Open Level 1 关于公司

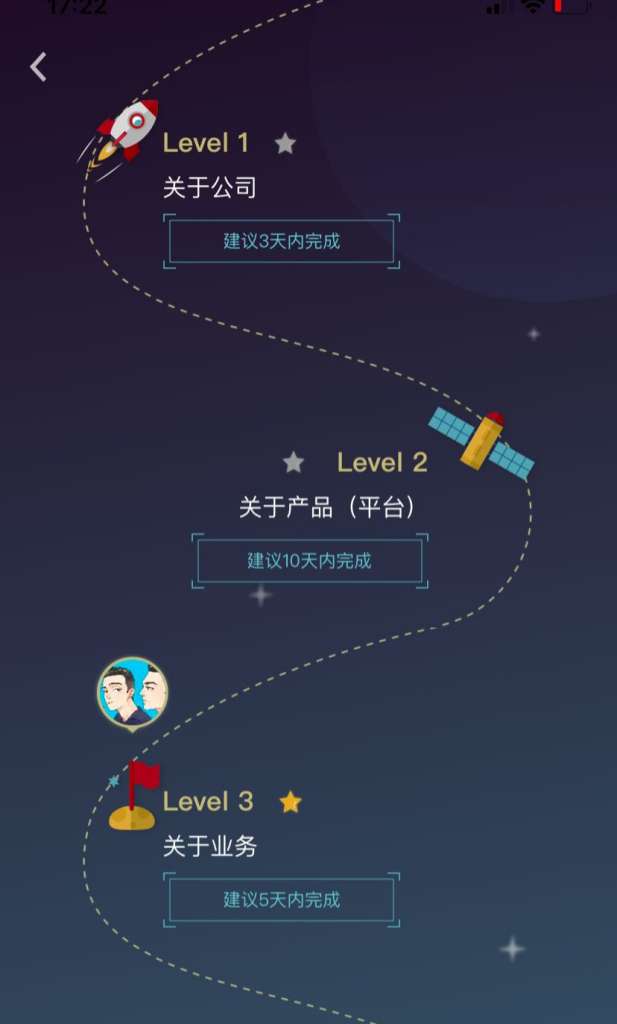point(210,187)
